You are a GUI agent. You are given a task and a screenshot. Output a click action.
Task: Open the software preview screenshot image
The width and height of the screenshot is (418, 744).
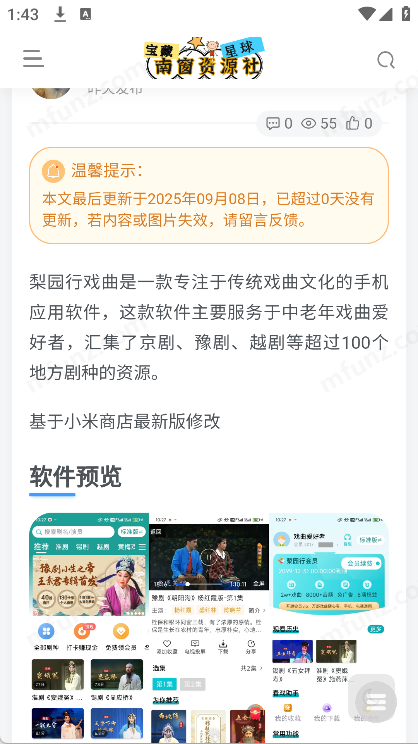(209, 627)
